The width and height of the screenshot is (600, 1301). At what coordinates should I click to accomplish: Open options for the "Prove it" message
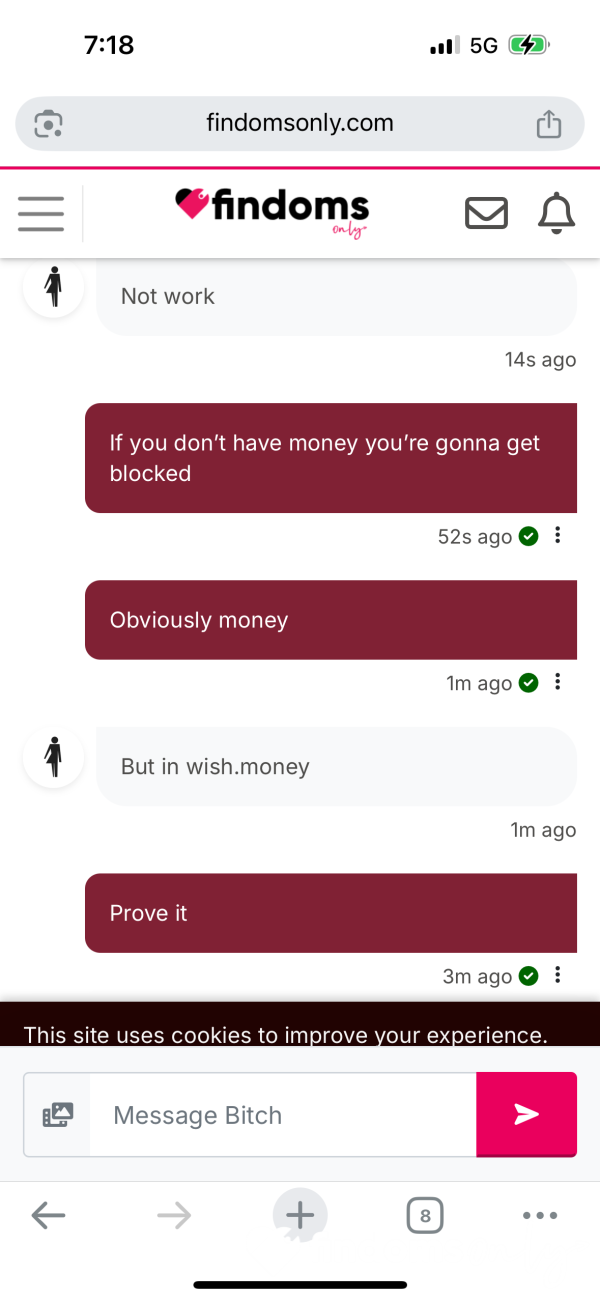(557, 975)
